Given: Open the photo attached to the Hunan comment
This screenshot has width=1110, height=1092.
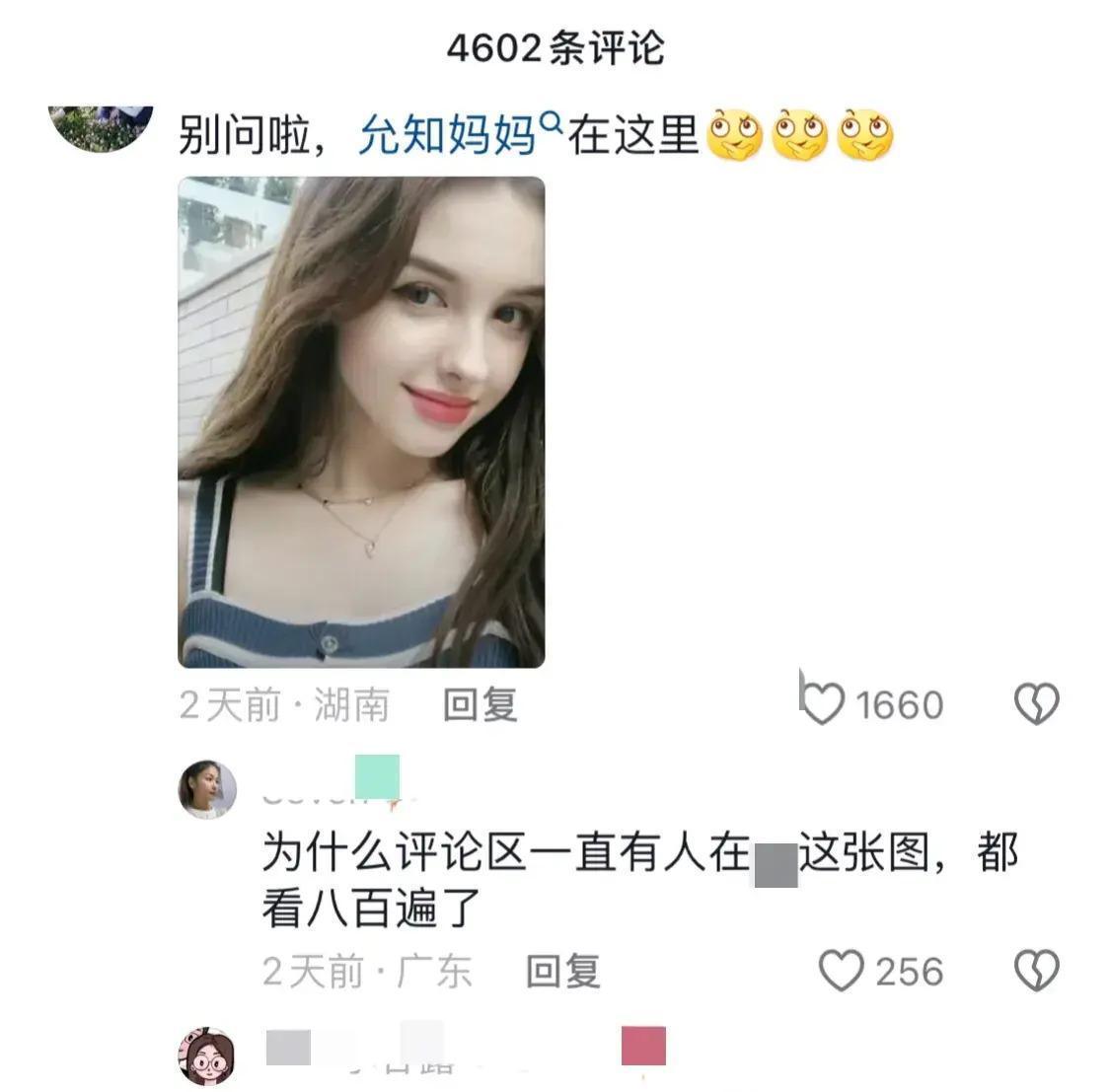Looking at the screenshot, I should 361,422.
